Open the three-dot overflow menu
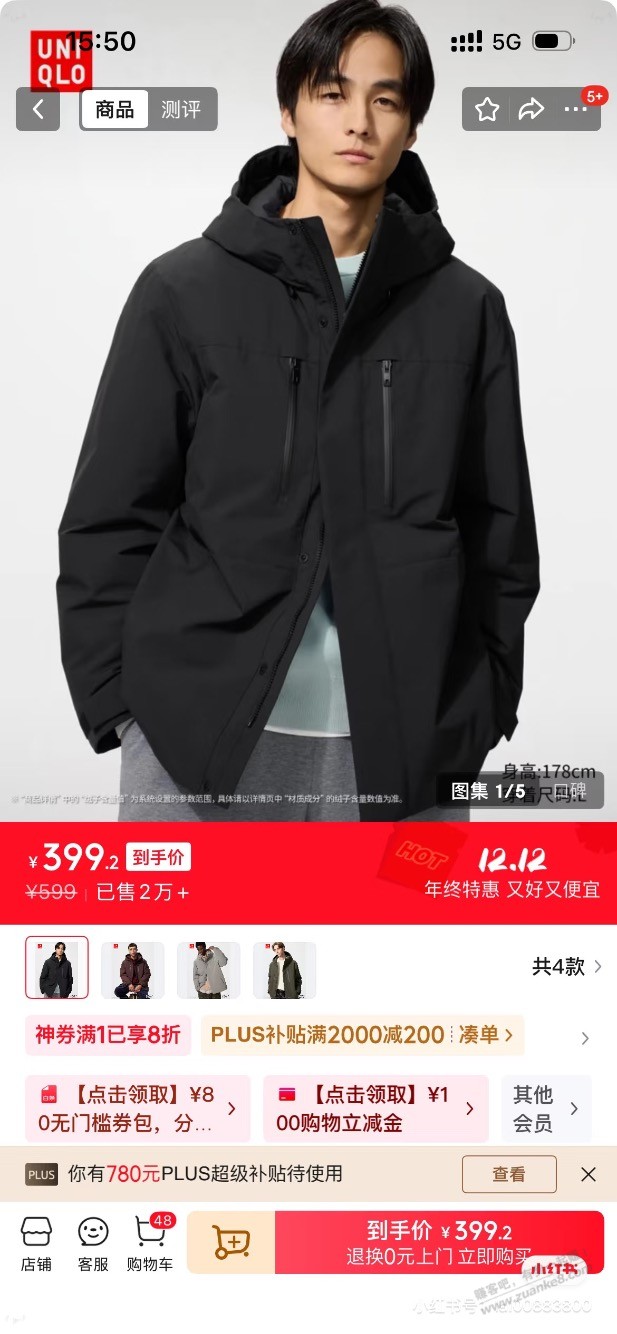Viewport: 617px width, 1334px height. click(x=576, y=109)
